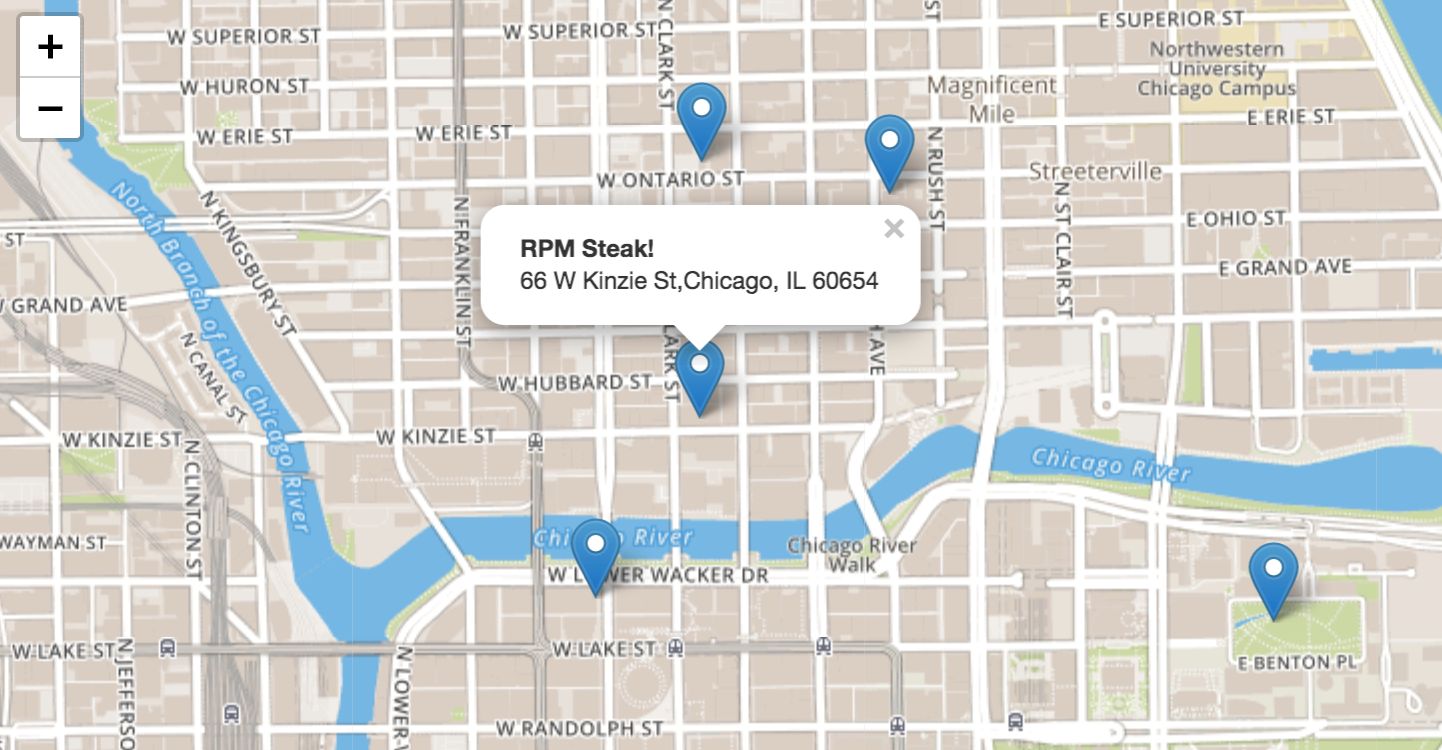
Task: Select the marker near E Benton Pl
Action: [x=1273, y=575]
